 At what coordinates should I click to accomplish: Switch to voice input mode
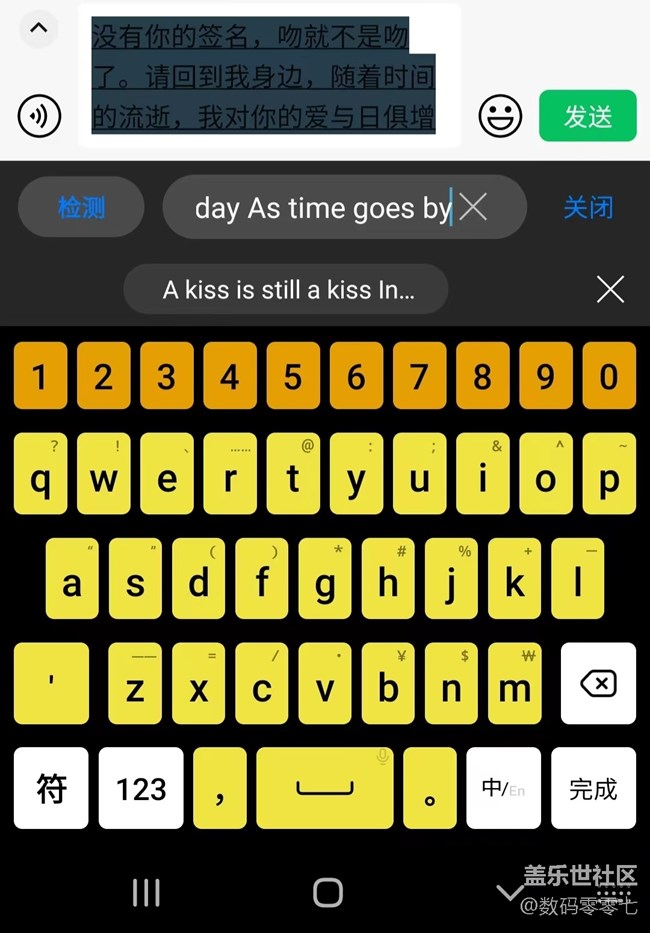coord(39,117)
